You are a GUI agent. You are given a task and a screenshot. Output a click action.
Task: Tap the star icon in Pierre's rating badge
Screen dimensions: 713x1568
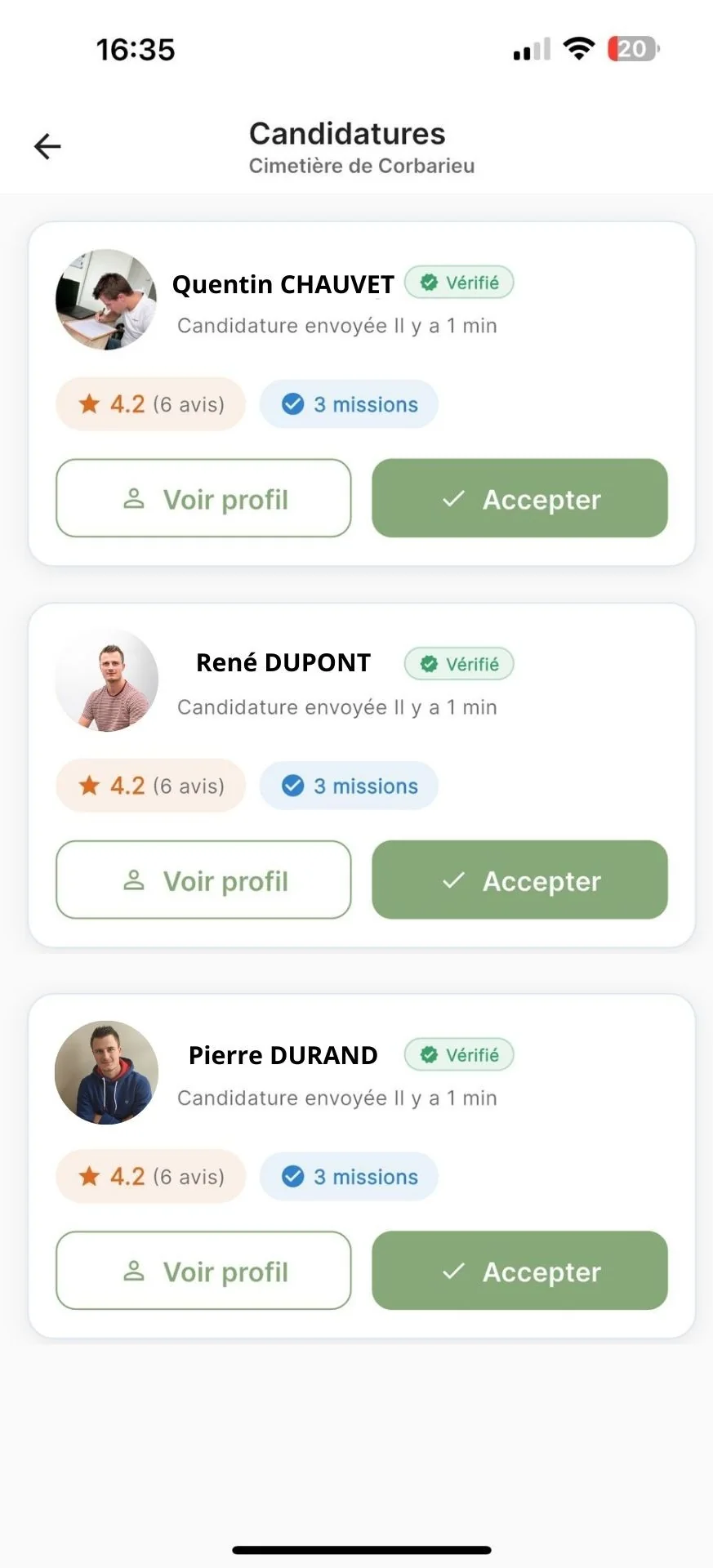point(90,1176)
